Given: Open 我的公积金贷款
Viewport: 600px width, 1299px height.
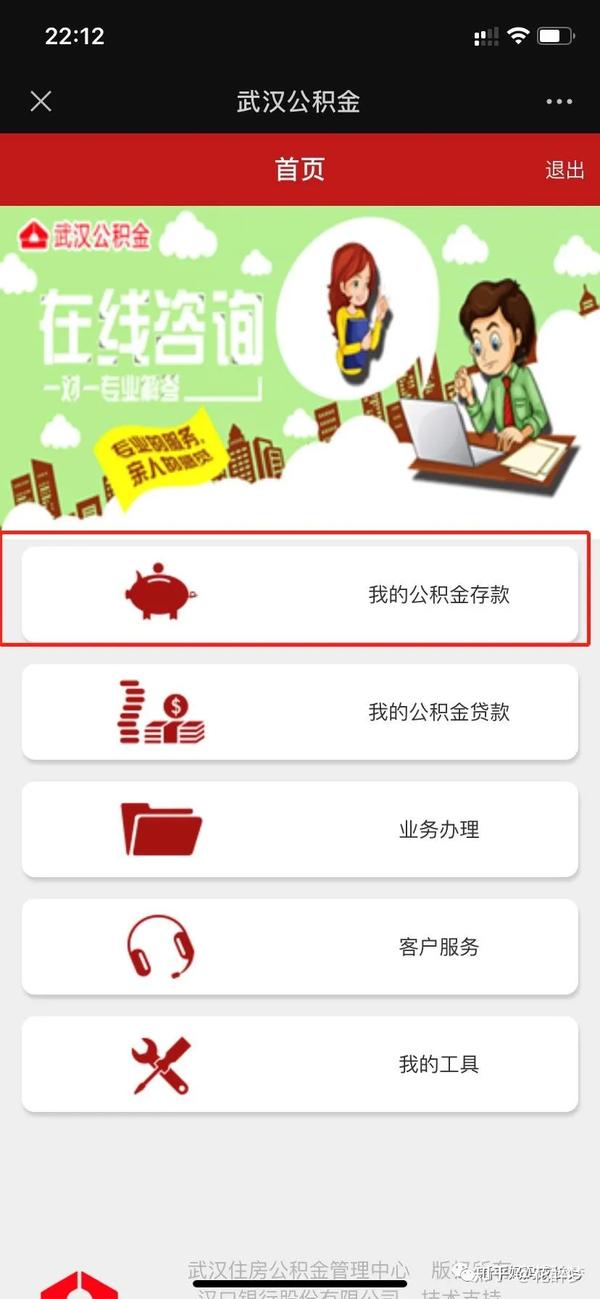Looking at the screenshot, I should point(300,712).
